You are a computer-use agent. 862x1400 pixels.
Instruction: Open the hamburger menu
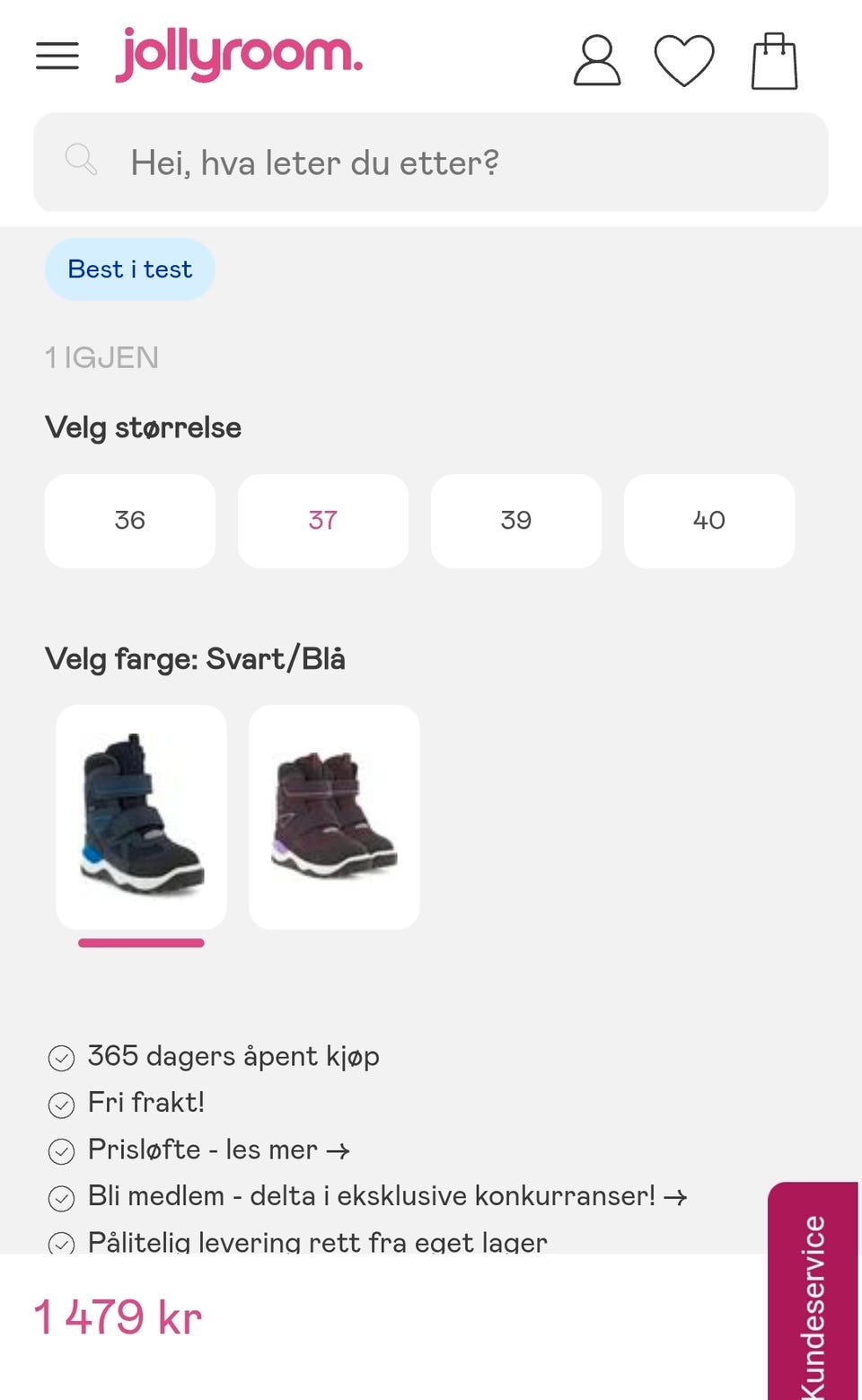click(x=56, y=56)
